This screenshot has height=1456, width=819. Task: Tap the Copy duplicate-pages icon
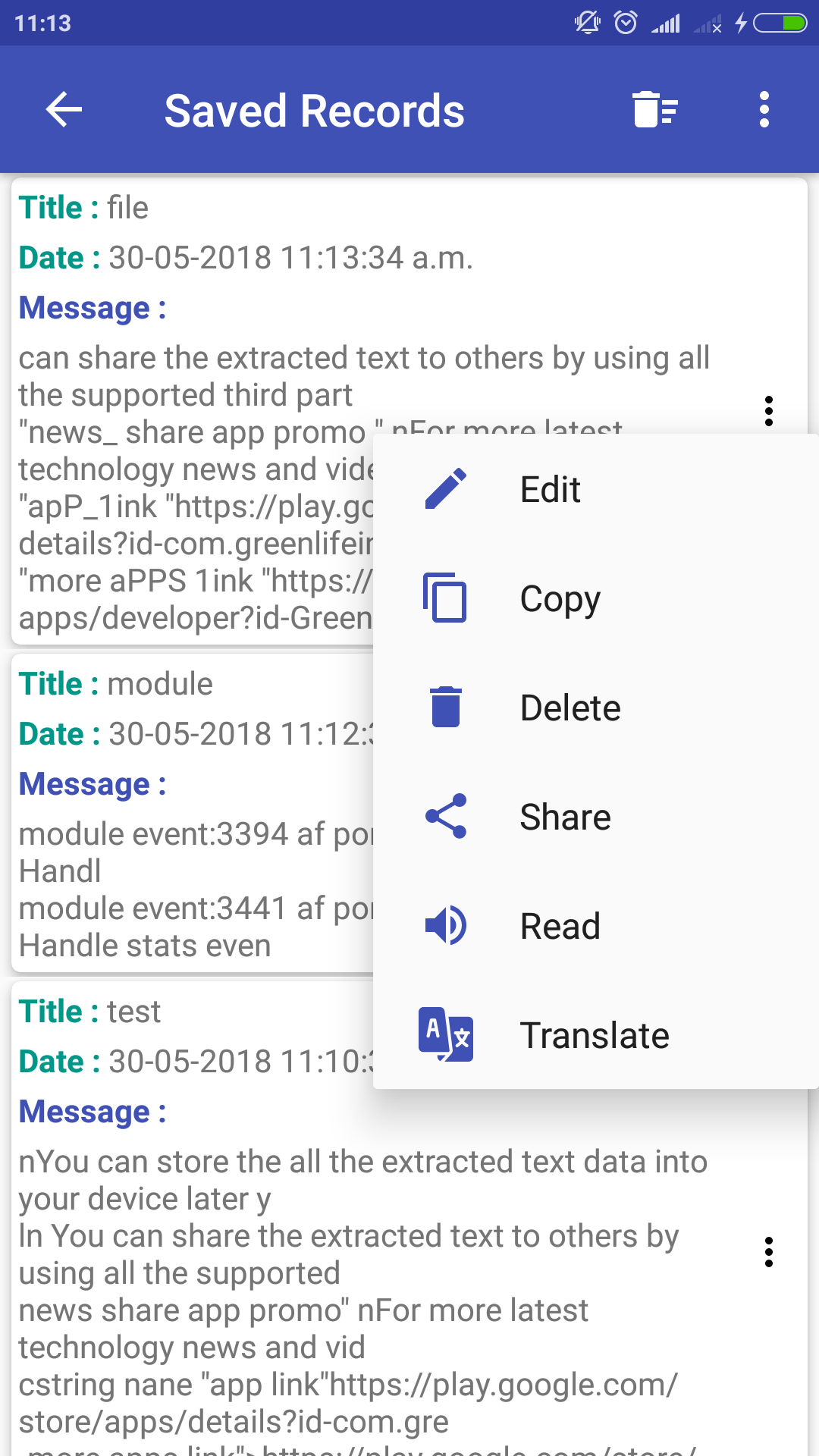tap(446, 598)
